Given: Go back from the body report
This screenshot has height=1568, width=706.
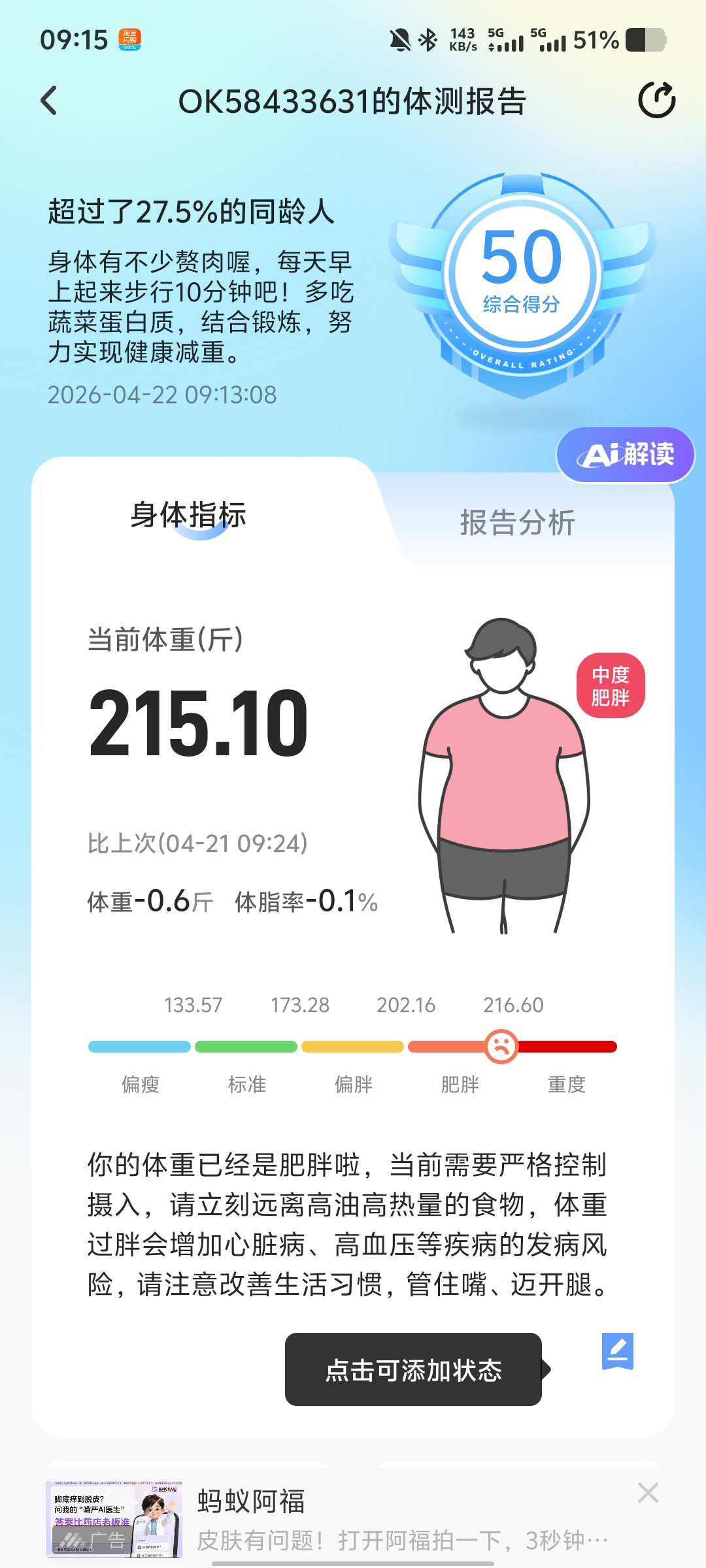Looking at the screenshot, I should click(x=49, y=101).
